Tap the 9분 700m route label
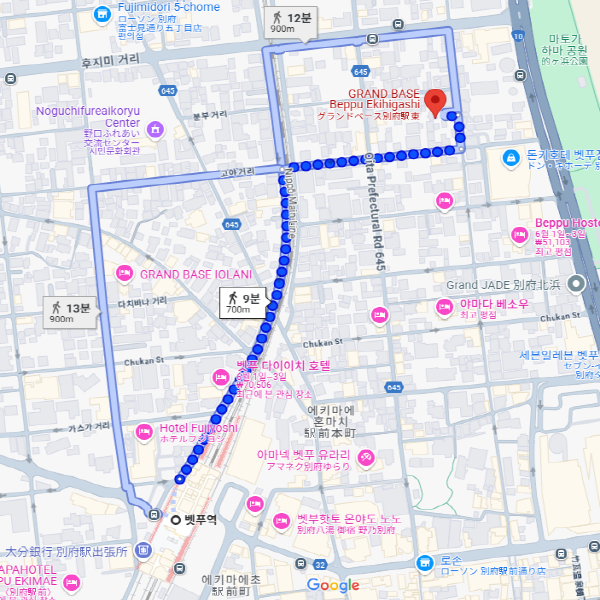The image size is (600, 600). (x=245, y=303)
